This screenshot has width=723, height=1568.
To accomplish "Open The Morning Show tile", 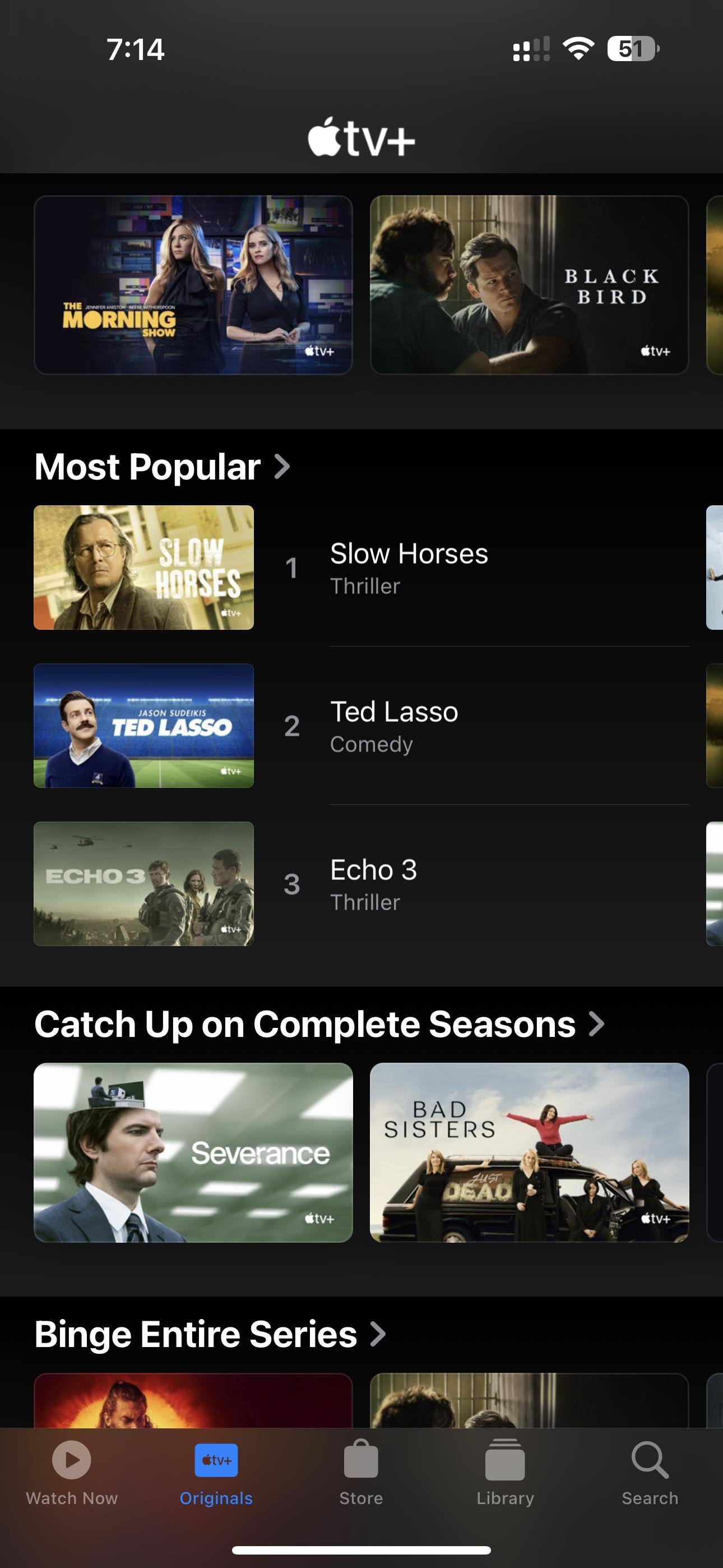I will pyautogui.click(x=193, y=284).
